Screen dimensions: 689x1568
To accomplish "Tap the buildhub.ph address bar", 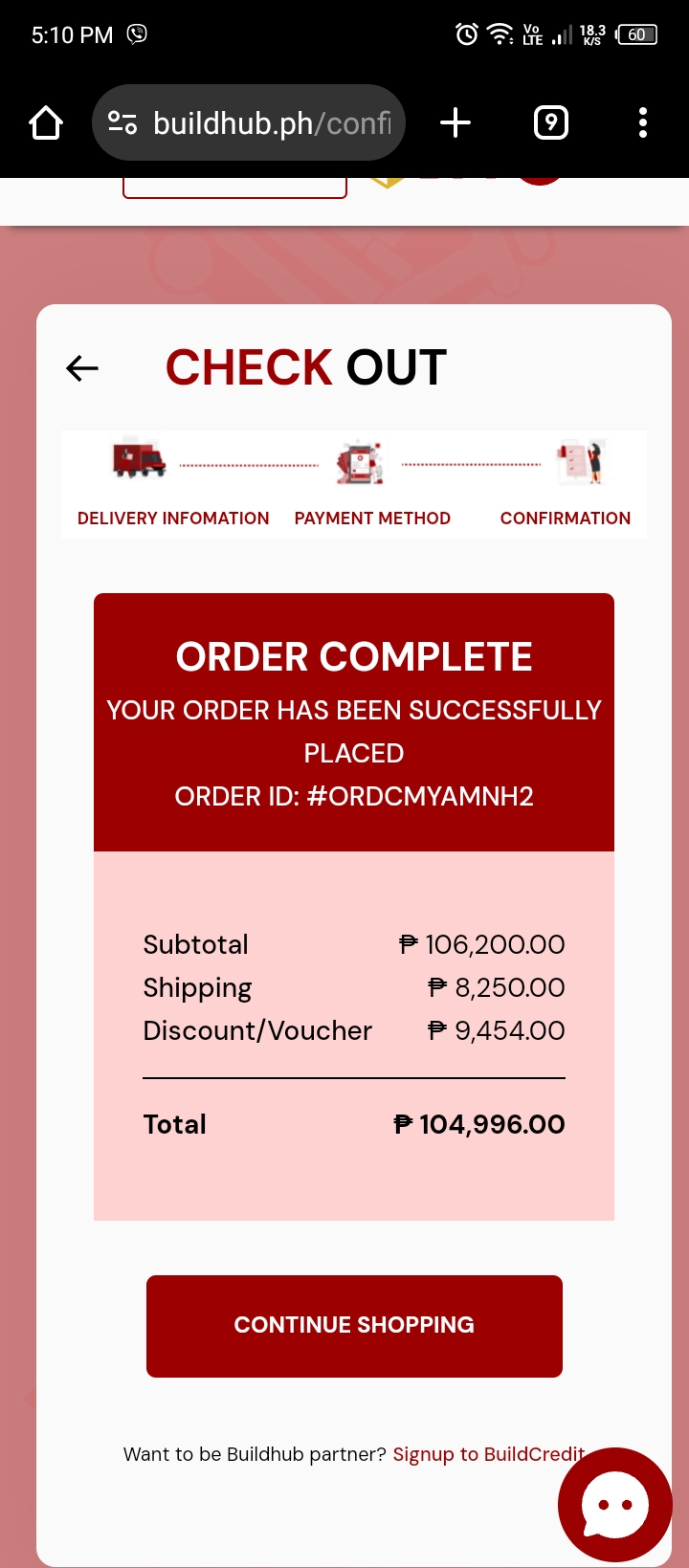I will tap(273, 122).
